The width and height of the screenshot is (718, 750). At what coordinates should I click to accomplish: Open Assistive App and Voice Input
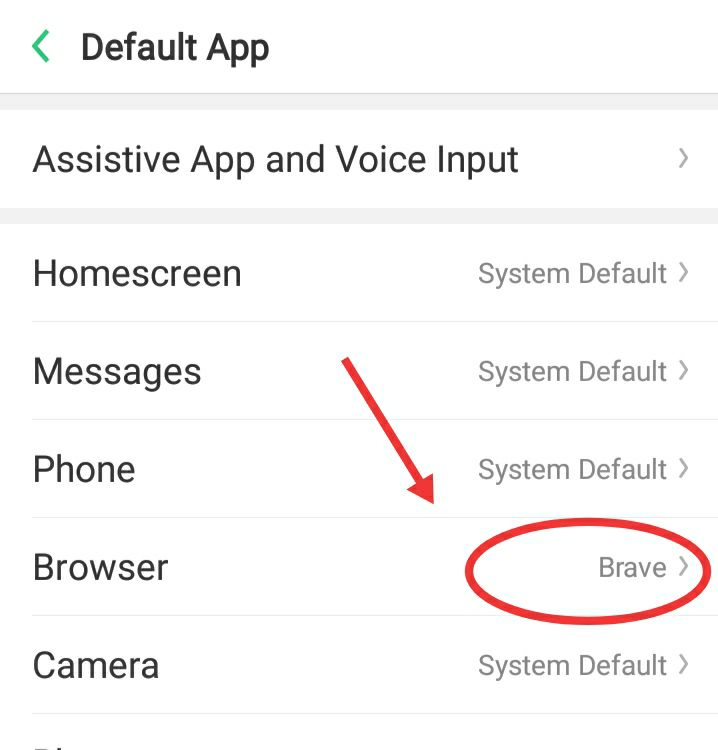[x=359, y=160]
